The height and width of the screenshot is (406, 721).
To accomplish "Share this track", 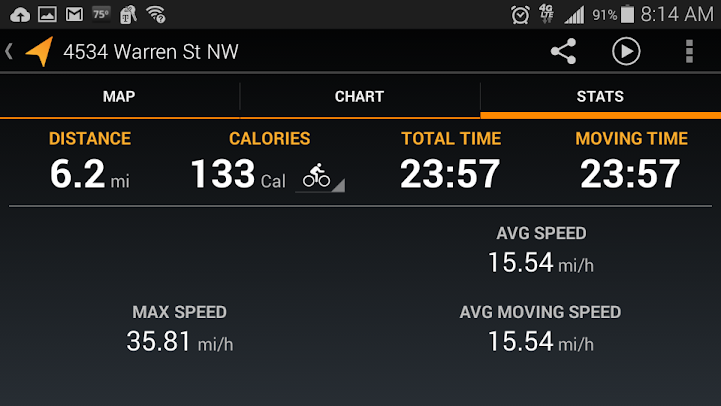I will [x=564, y=51].
